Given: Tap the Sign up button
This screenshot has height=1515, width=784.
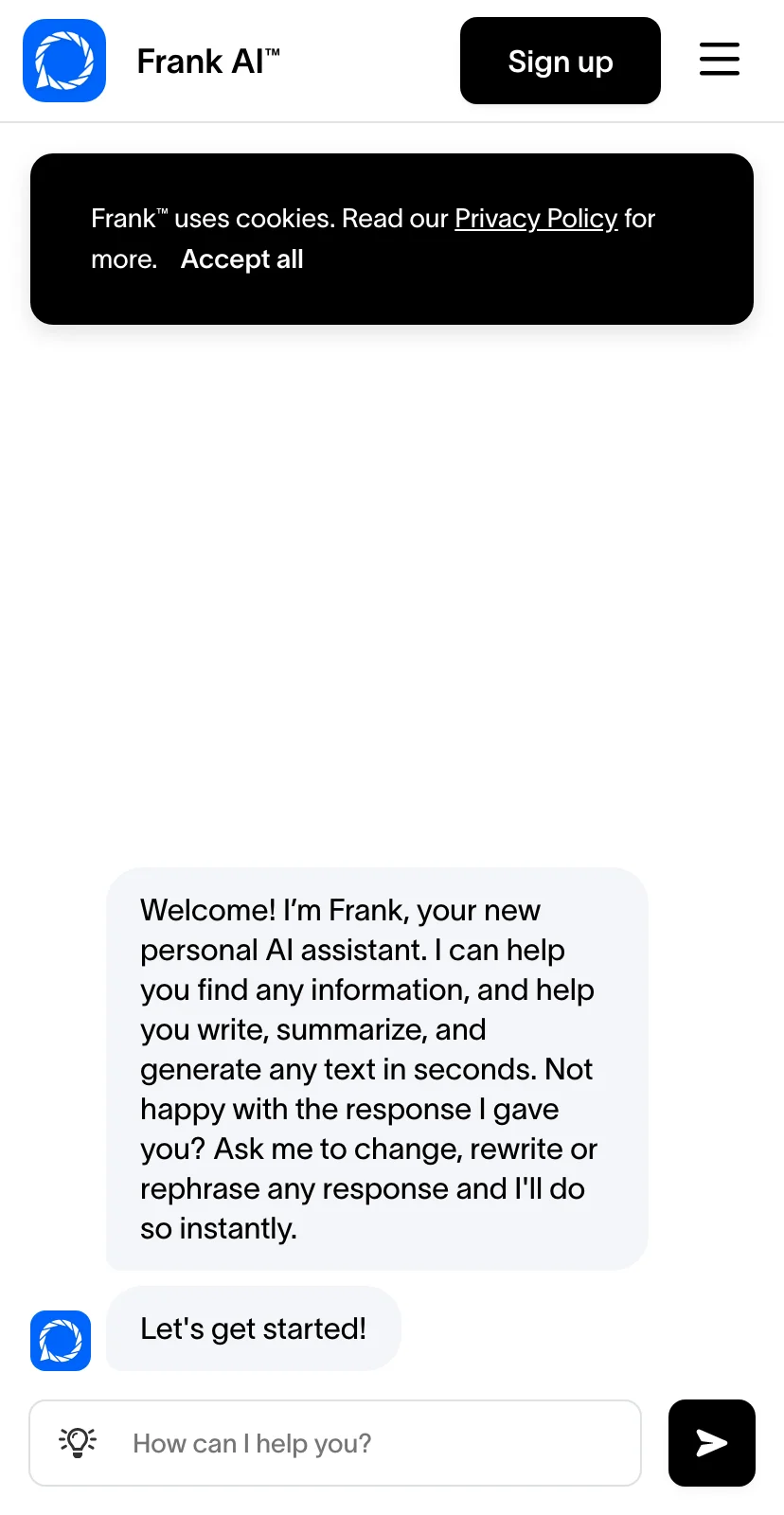Looking at the screenshot, I should click(560, 62).
